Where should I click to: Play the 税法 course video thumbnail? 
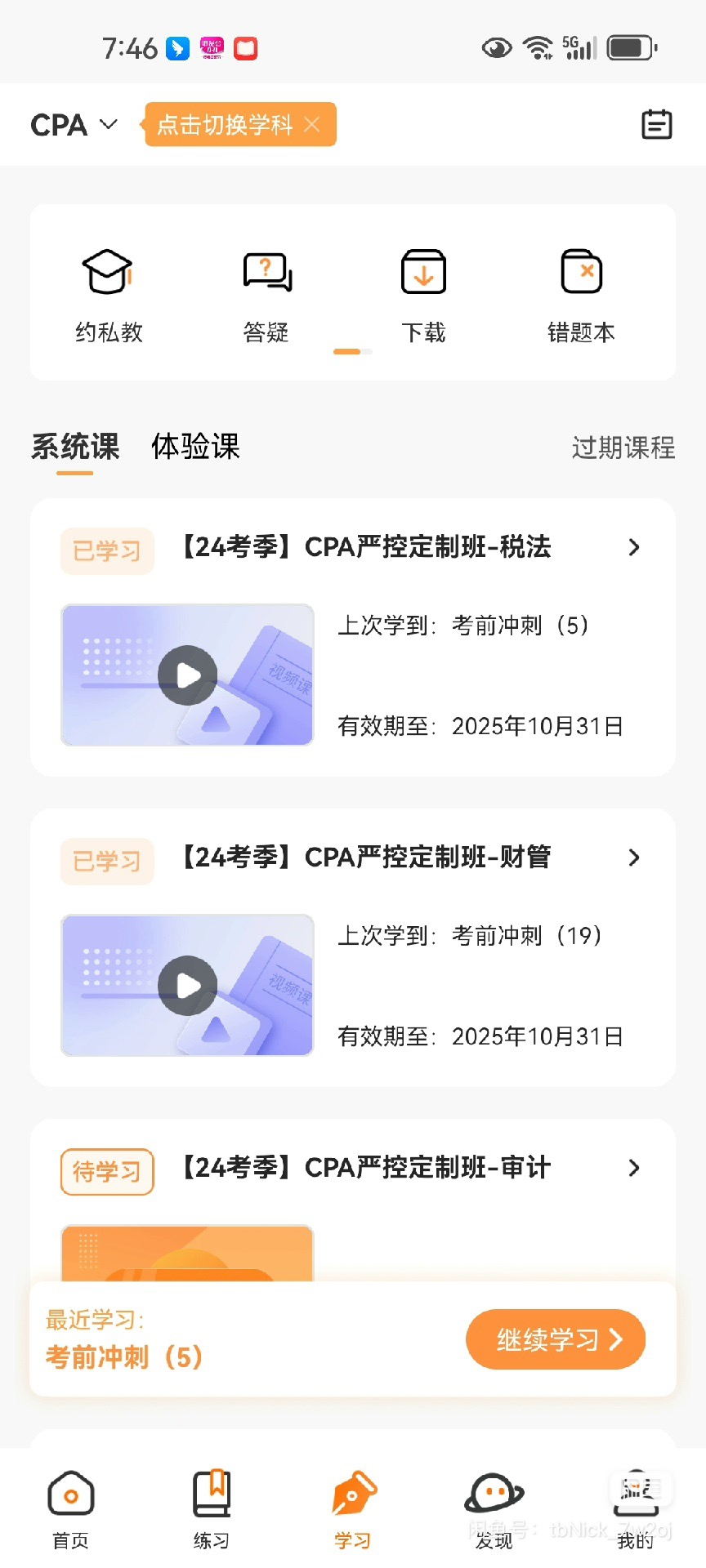coord(186,675)
